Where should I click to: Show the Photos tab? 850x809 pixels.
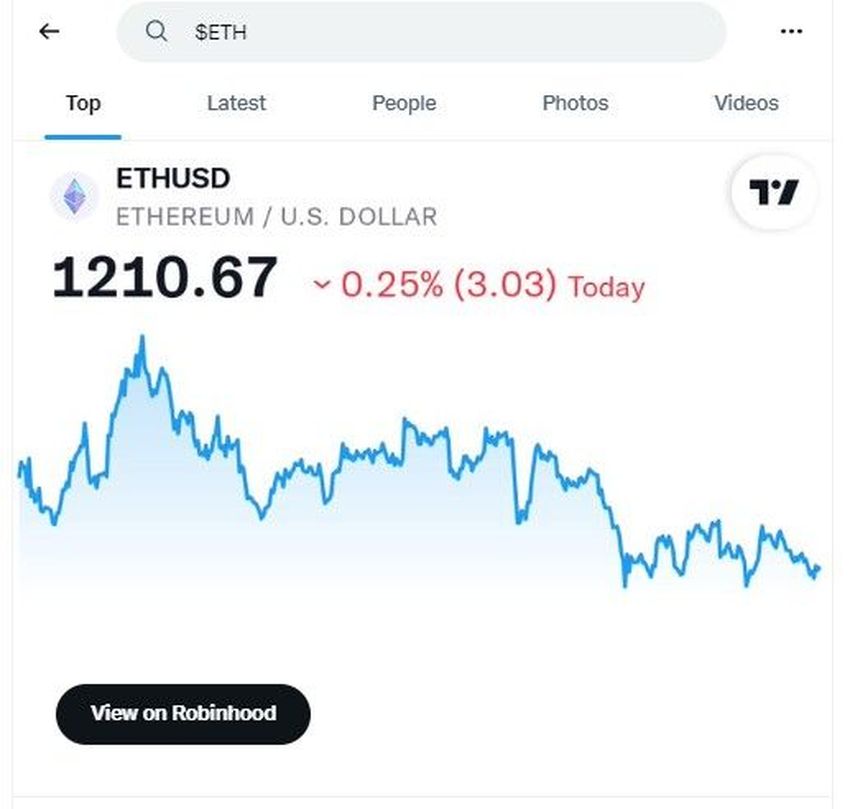(x=575, y=103)
